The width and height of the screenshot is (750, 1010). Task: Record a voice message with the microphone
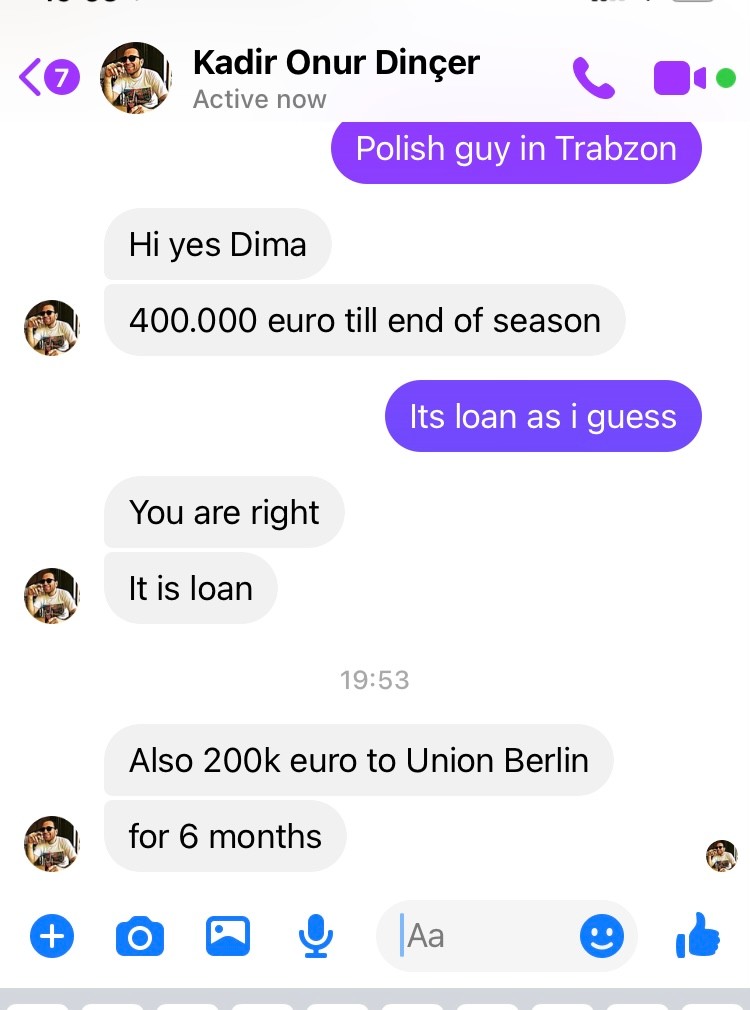(316, 936)
